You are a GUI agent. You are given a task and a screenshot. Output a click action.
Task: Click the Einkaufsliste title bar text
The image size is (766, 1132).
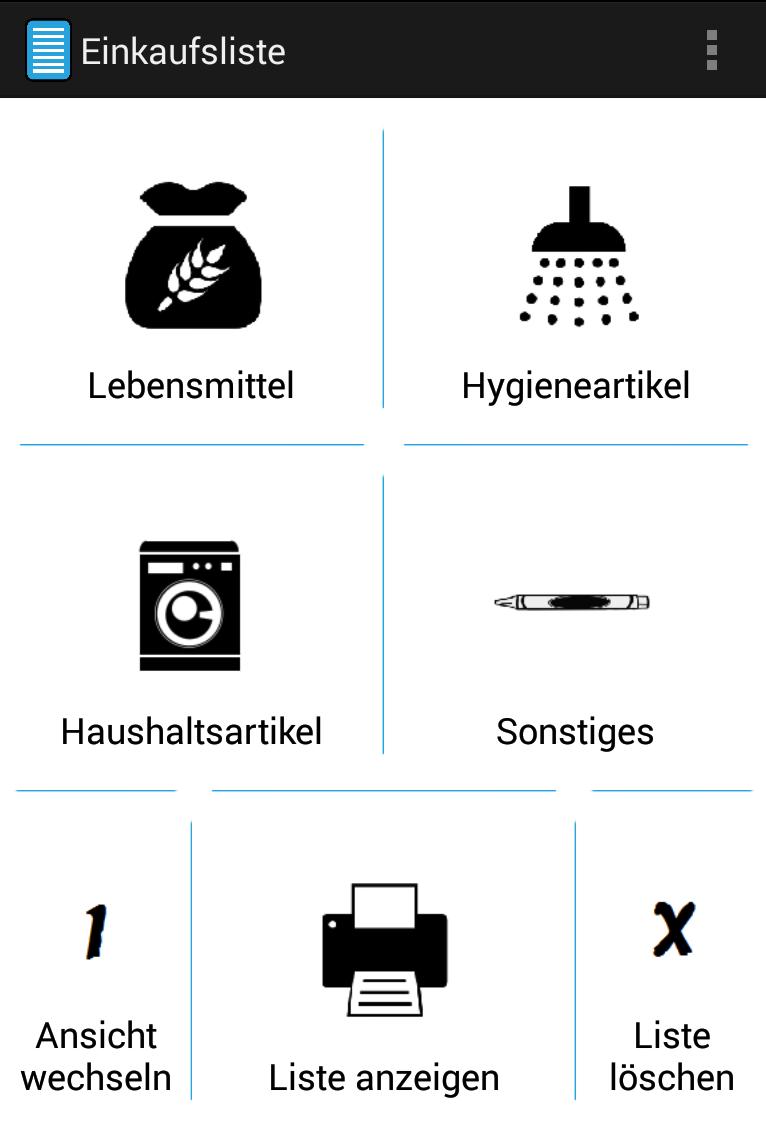[183, 52]
